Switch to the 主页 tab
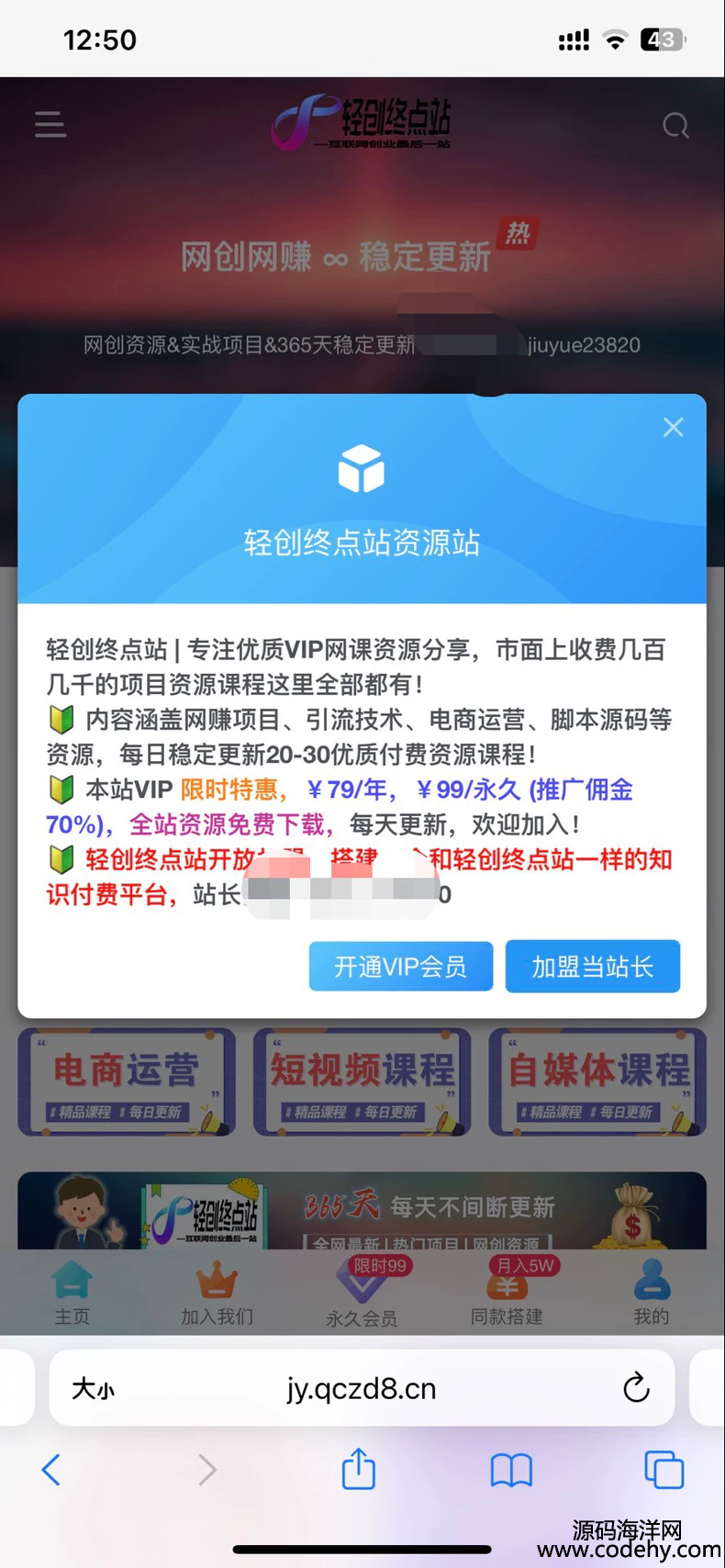 72,1293
